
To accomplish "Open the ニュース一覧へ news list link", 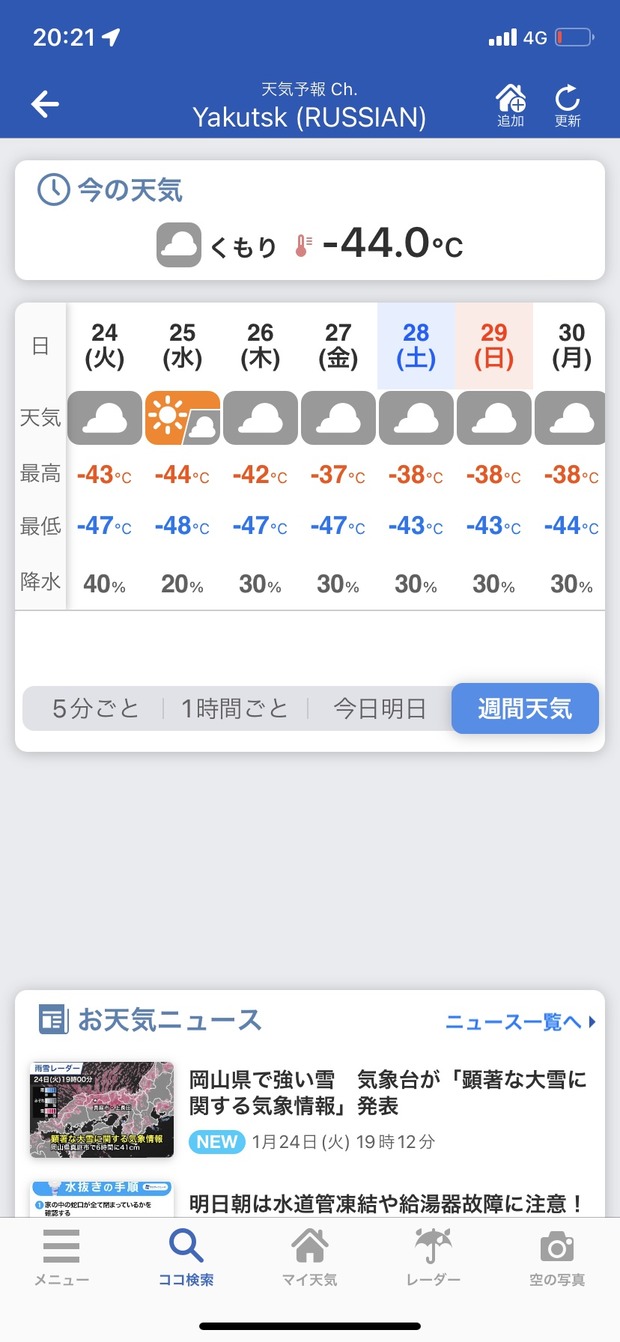I will (x=520, y=1021).
